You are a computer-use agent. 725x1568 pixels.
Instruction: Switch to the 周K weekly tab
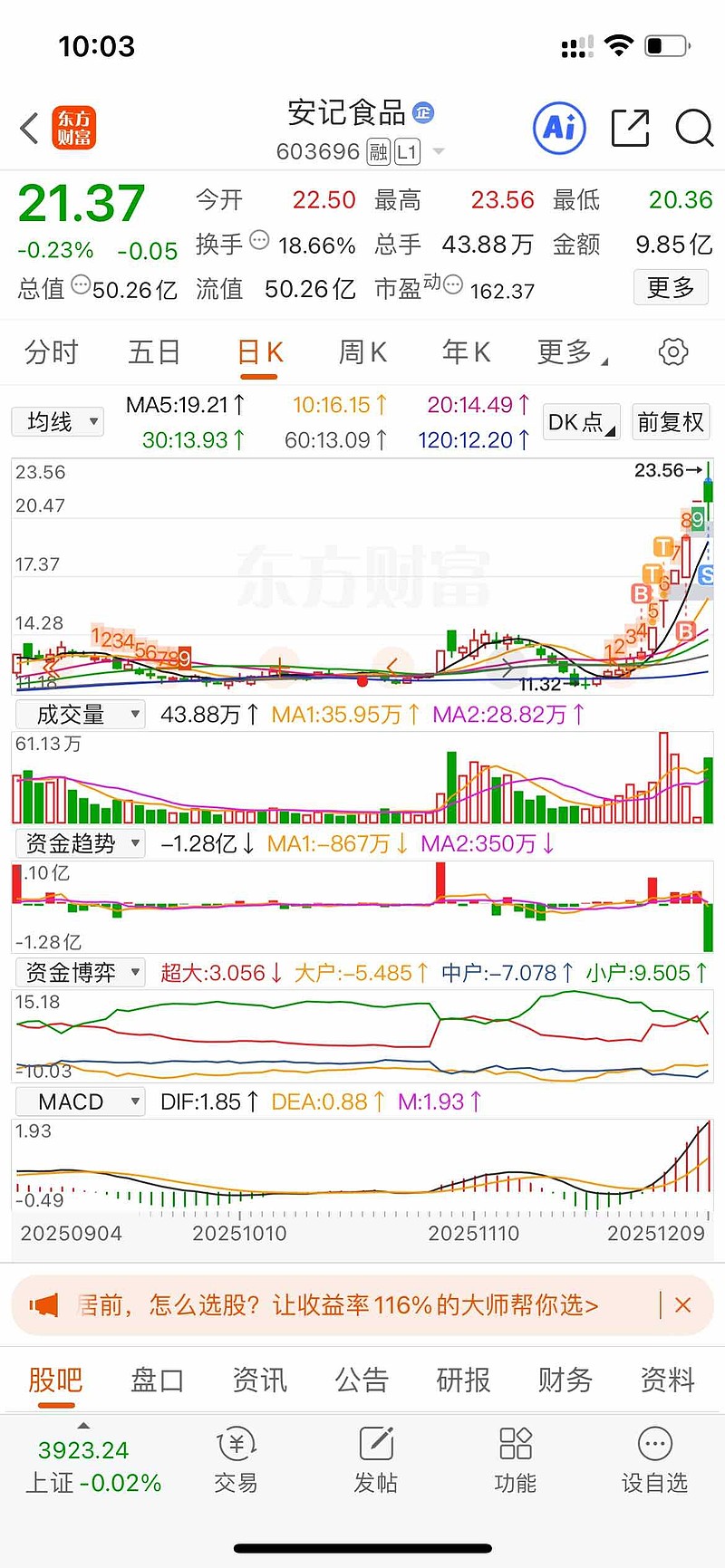click(x=362, y=351)
